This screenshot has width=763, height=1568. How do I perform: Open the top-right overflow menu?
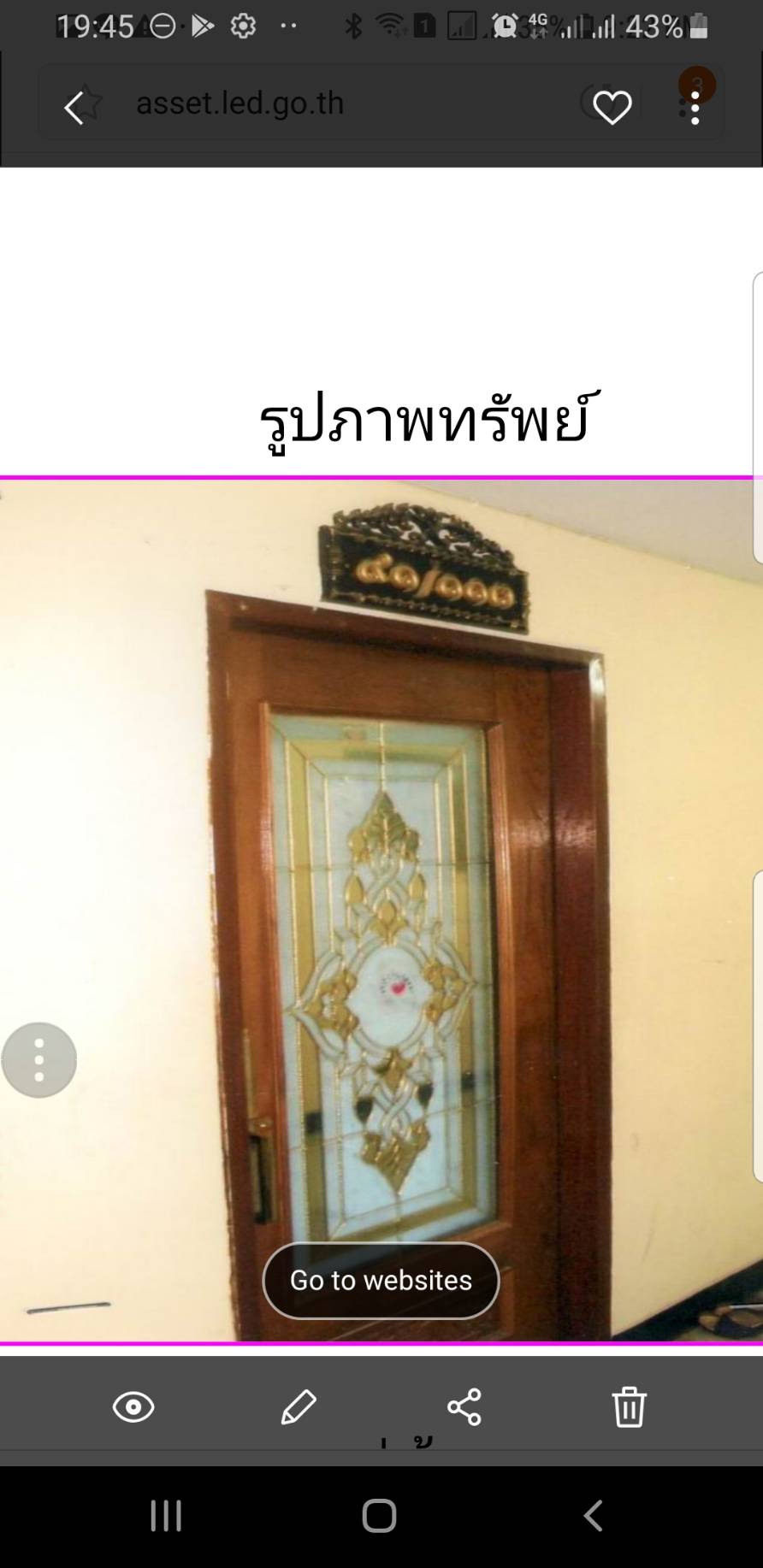[x=695, y=109]
